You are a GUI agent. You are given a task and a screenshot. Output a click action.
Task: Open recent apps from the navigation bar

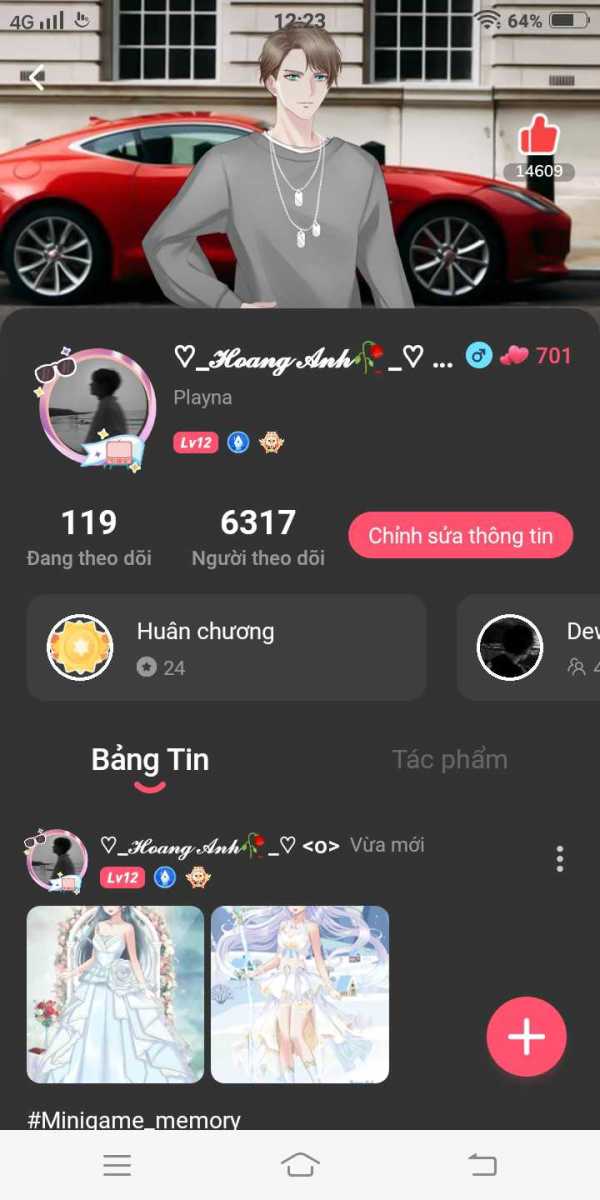point(117,1164)
